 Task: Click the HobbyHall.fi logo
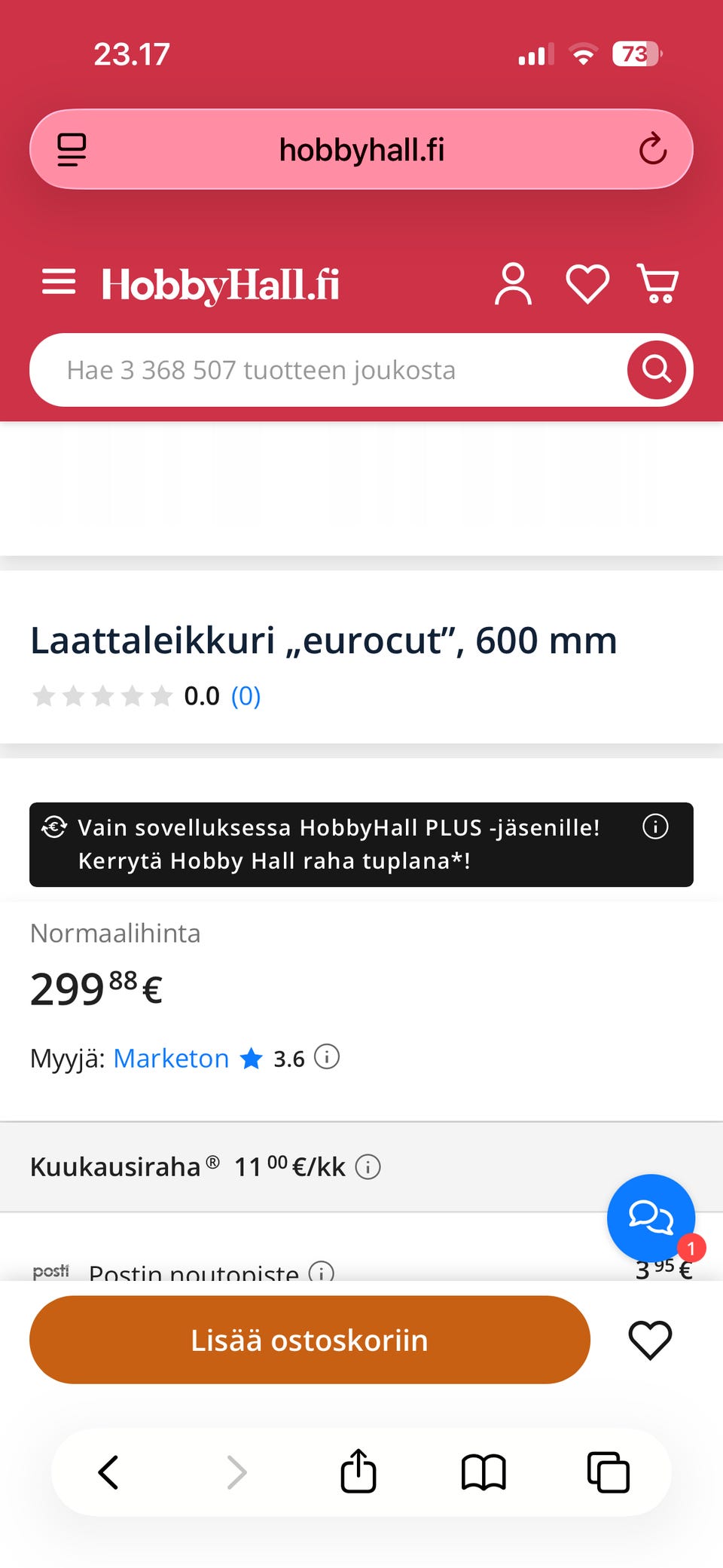pos(220,285)
